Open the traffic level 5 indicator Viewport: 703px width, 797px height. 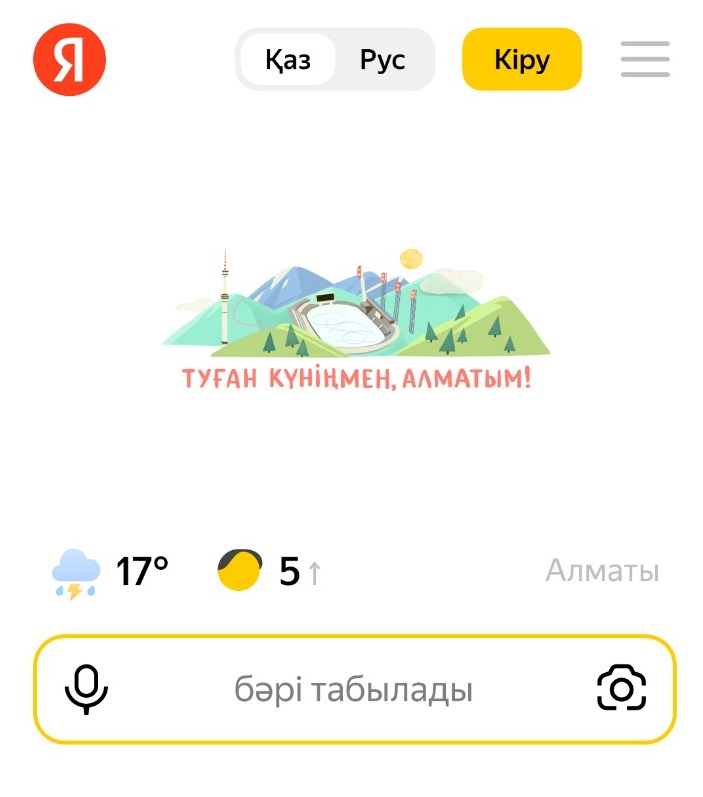pos(269,573)
